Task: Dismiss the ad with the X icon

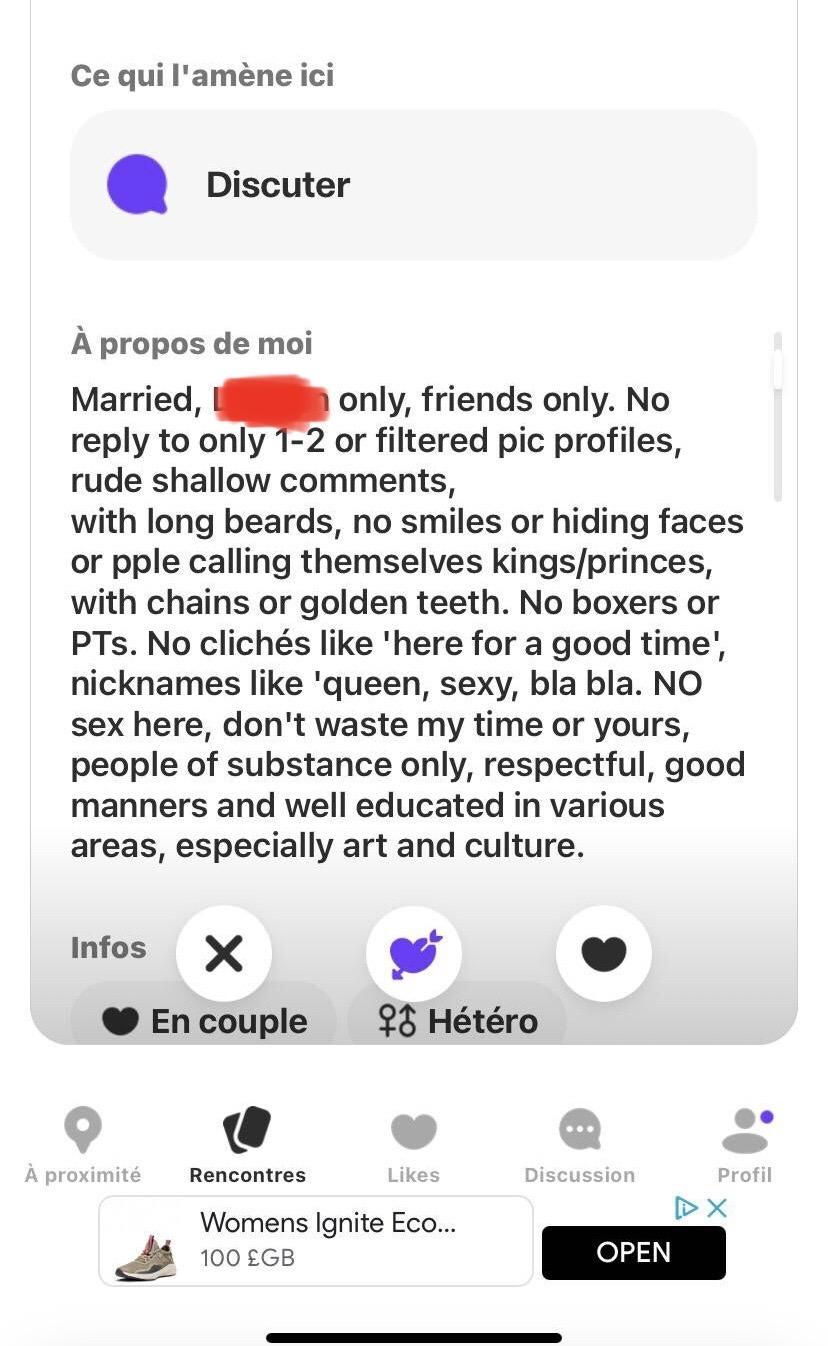Action: (x=716, y=1207)
